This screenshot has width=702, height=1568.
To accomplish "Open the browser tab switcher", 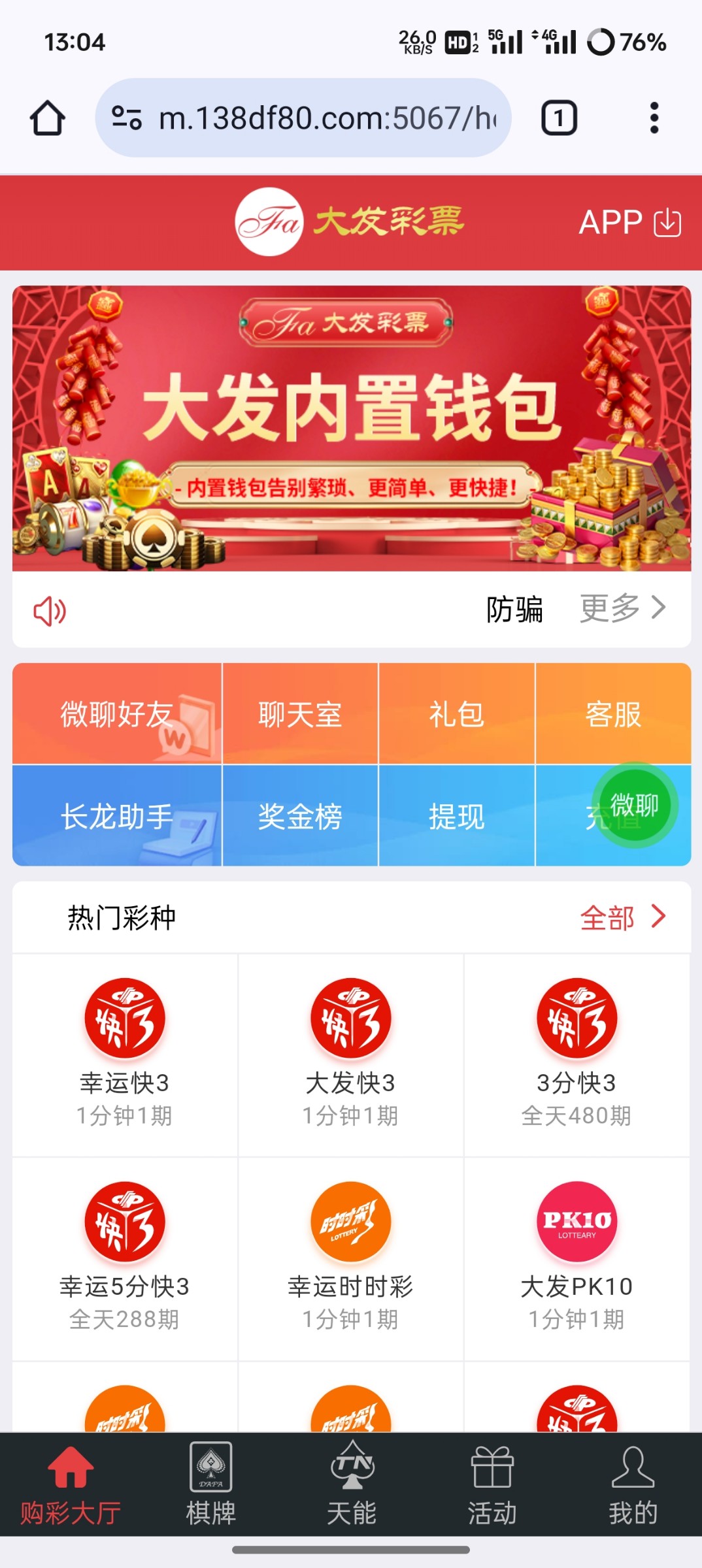I will click(x=559, y=118).
